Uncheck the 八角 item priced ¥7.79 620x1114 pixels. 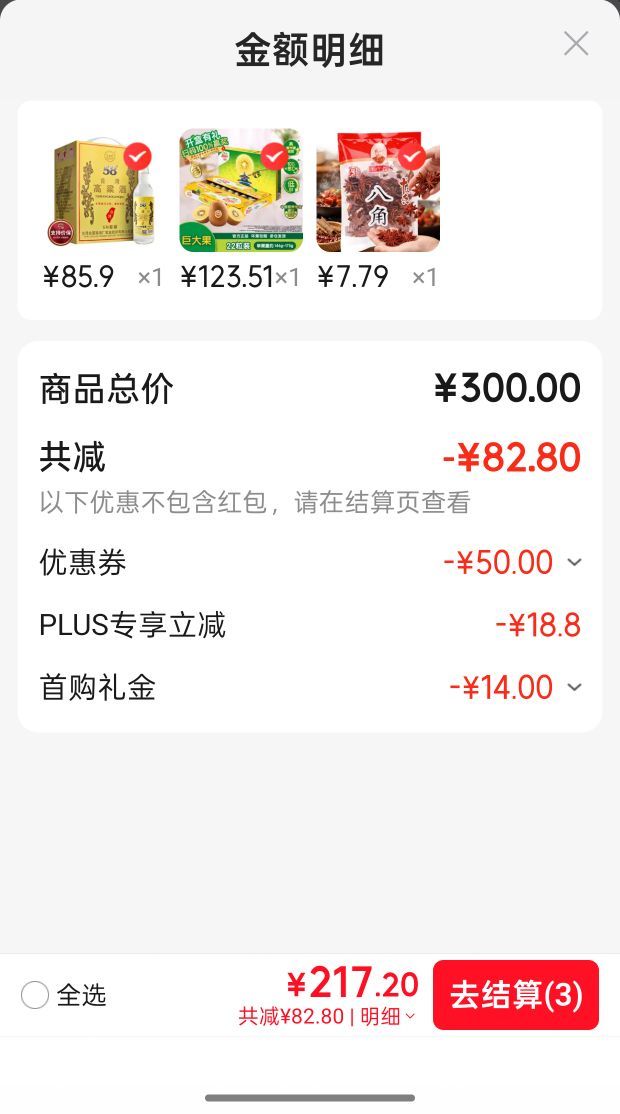(x=412, y=158)
